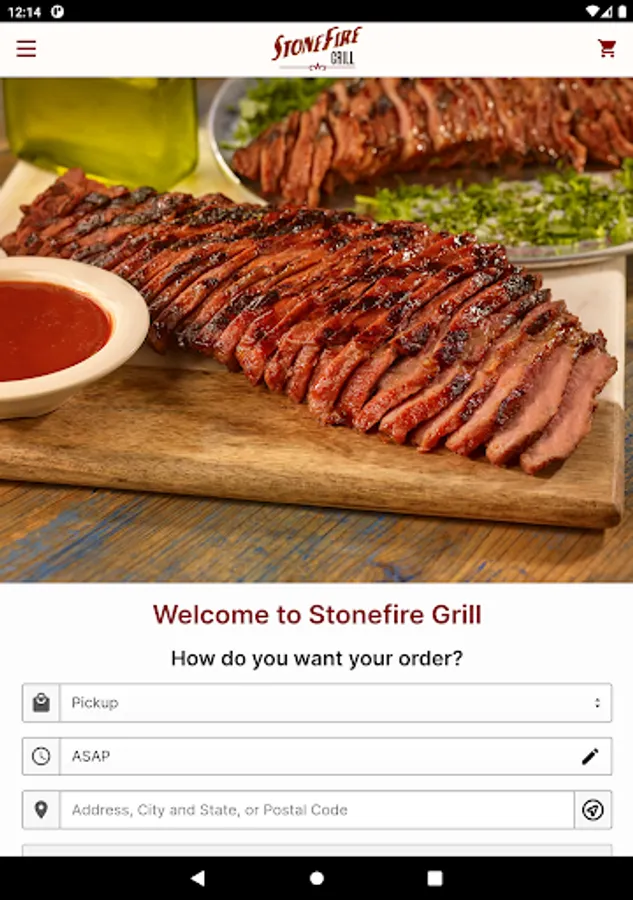The width and height of the screenshot is (633, 900).
Task: Expand the Pickup order type dropdown
Action: coord(336,703)
